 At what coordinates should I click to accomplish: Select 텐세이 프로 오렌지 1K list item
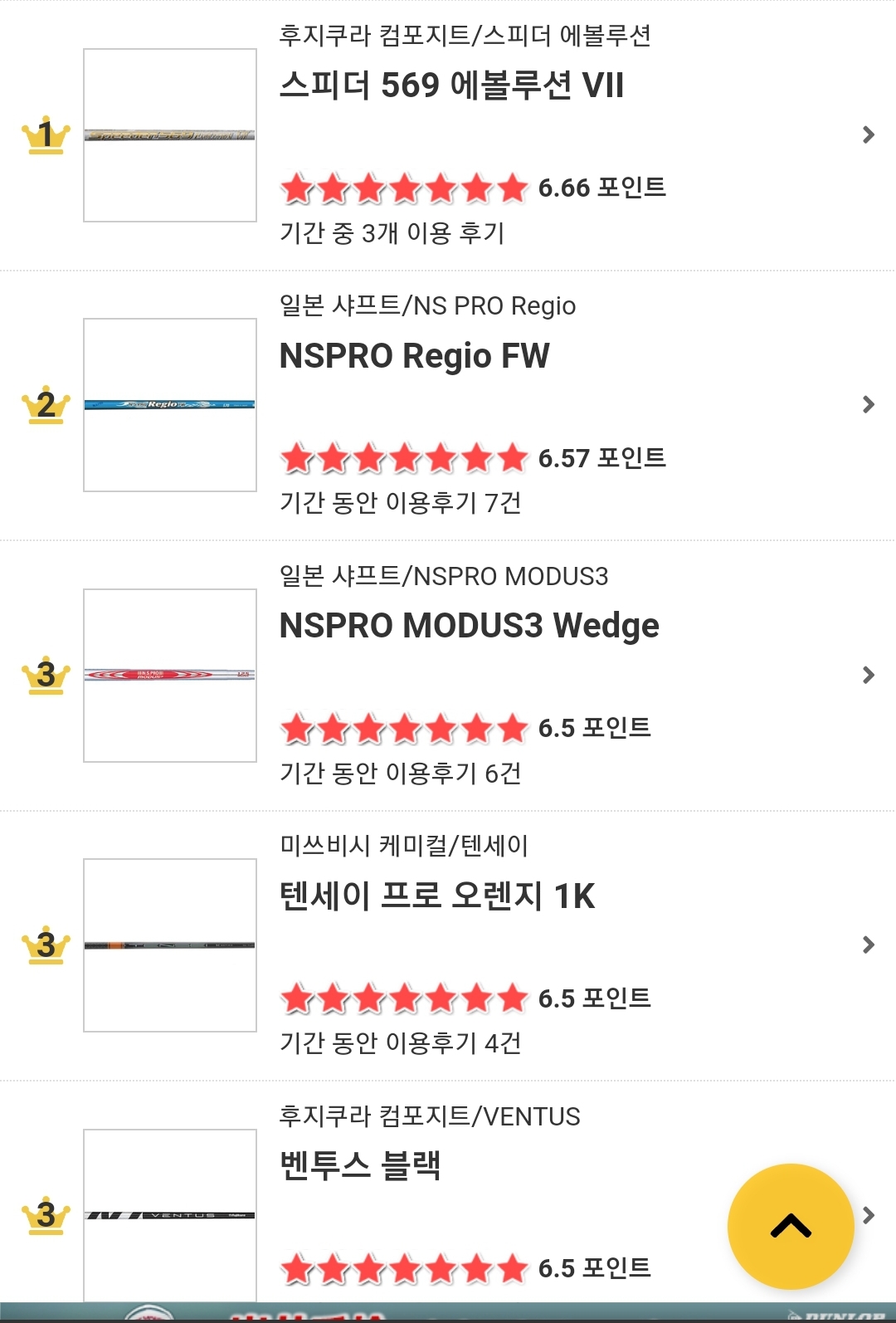click(x=437, y=896)
